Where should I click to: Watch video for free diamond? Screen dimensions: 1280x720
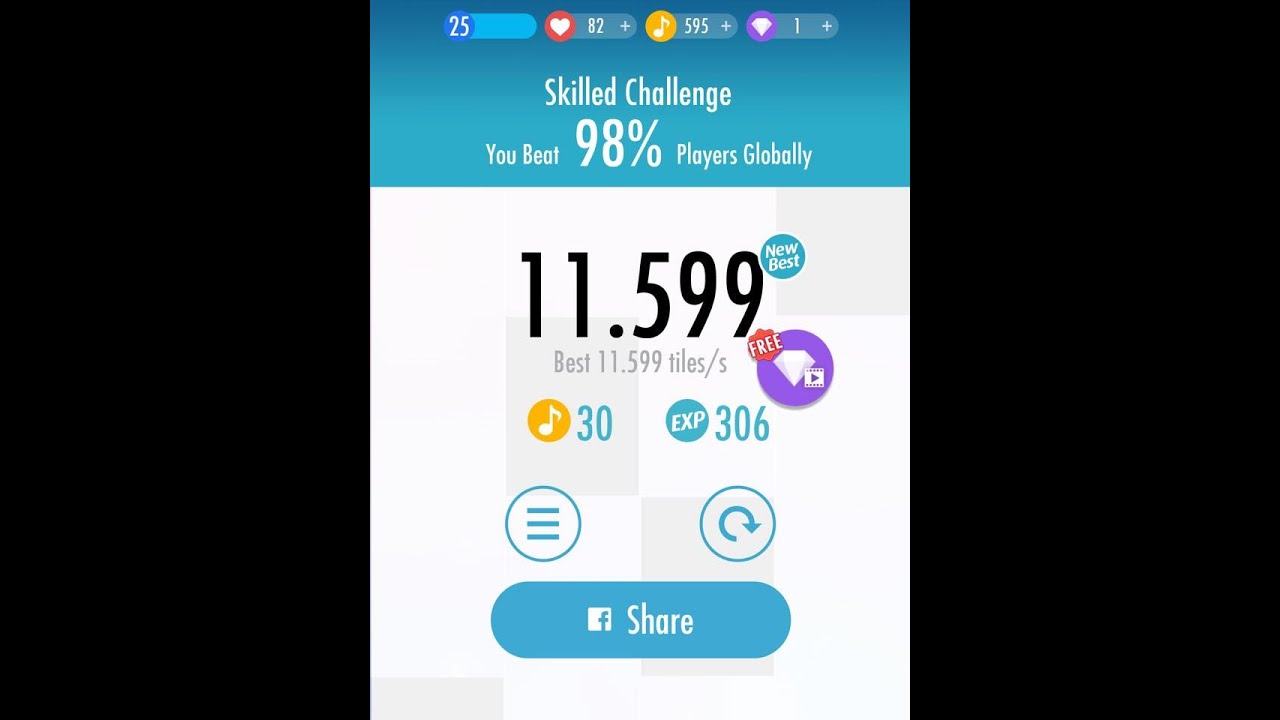point(795,369)
